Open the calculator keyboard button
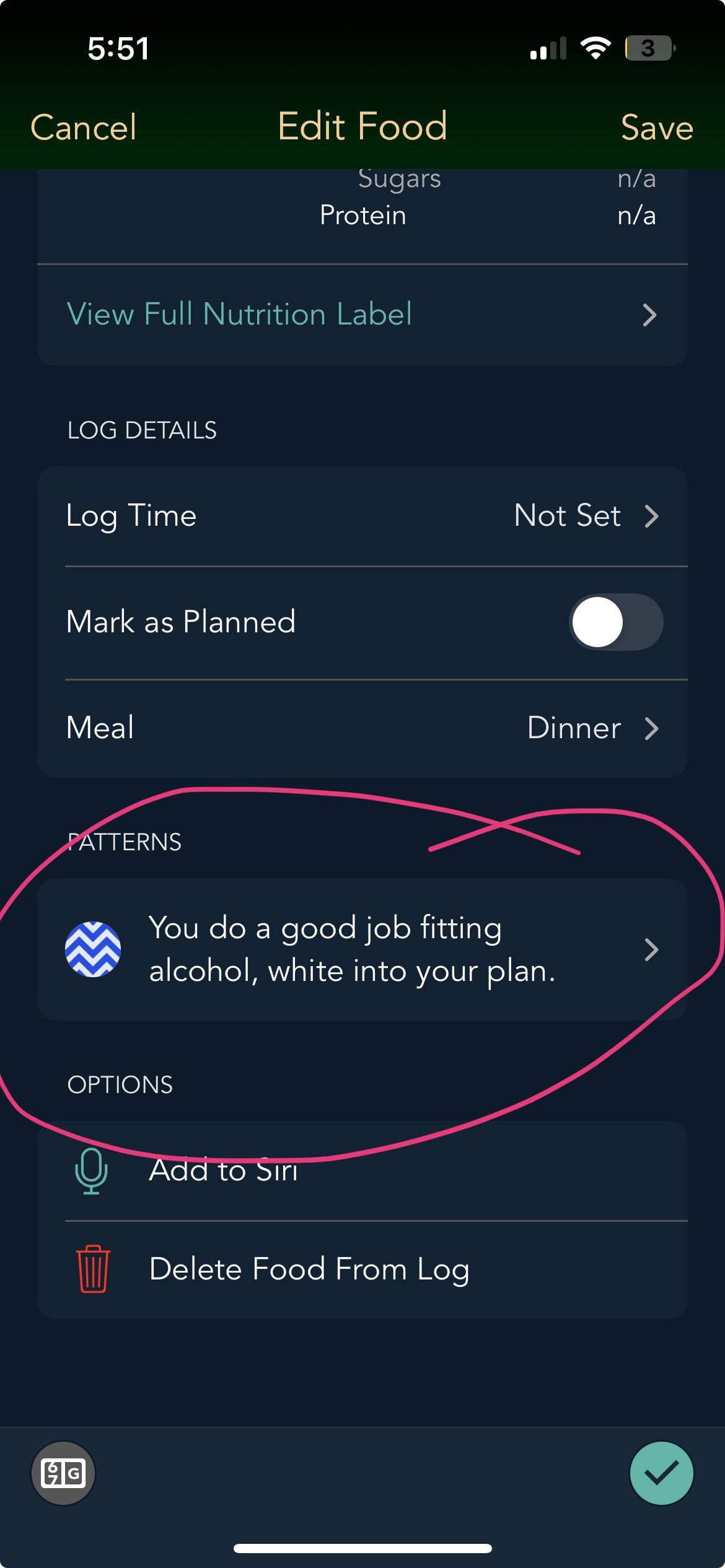 63,1473
